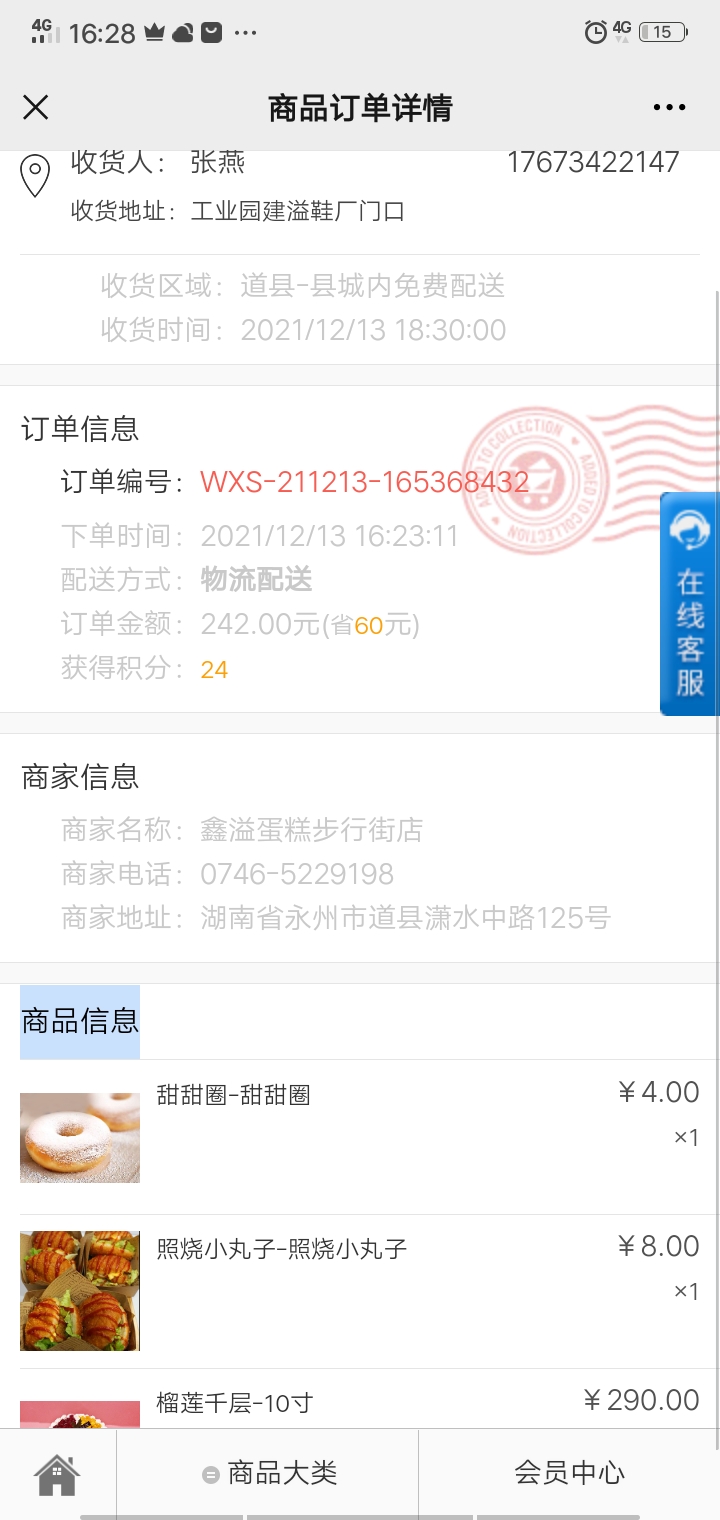Open the 榴莲千层-10寸 product item
Image resolution: width=720 pixels, height=1520 pixels.
pos(360,1400)
